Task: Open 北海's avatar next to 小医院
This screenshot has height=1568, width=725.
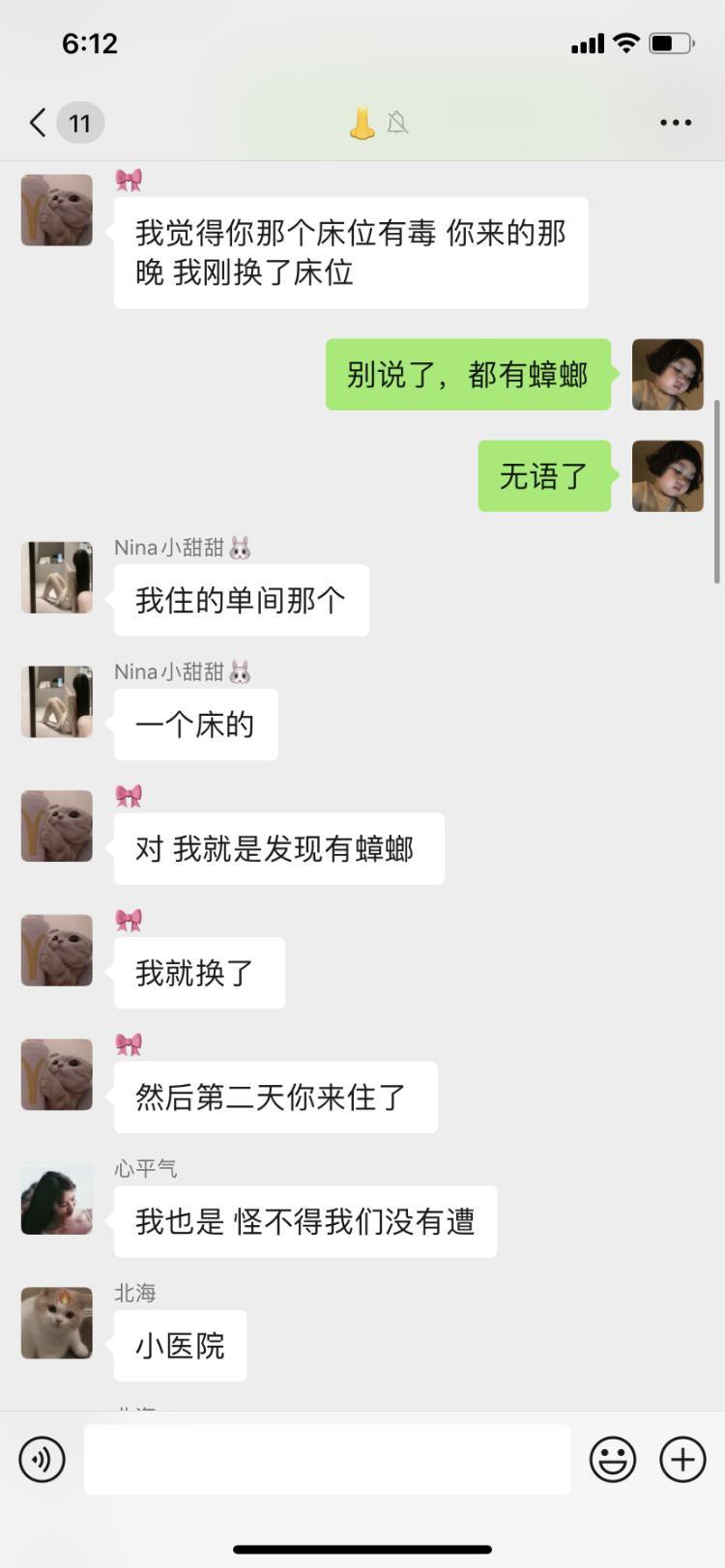Action: click(57, 1323)
